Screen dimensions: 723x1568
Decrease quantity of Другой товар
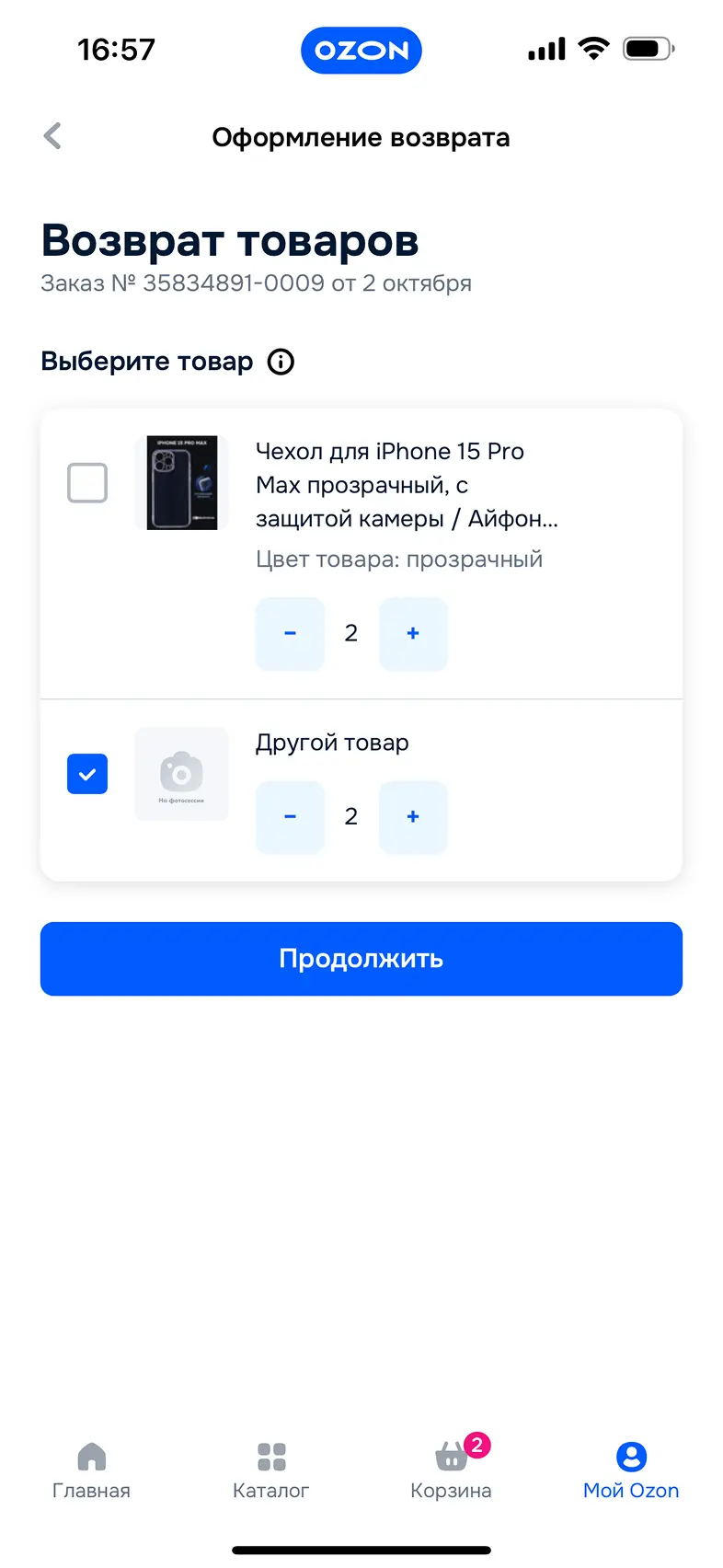click(x=290, y=816)
